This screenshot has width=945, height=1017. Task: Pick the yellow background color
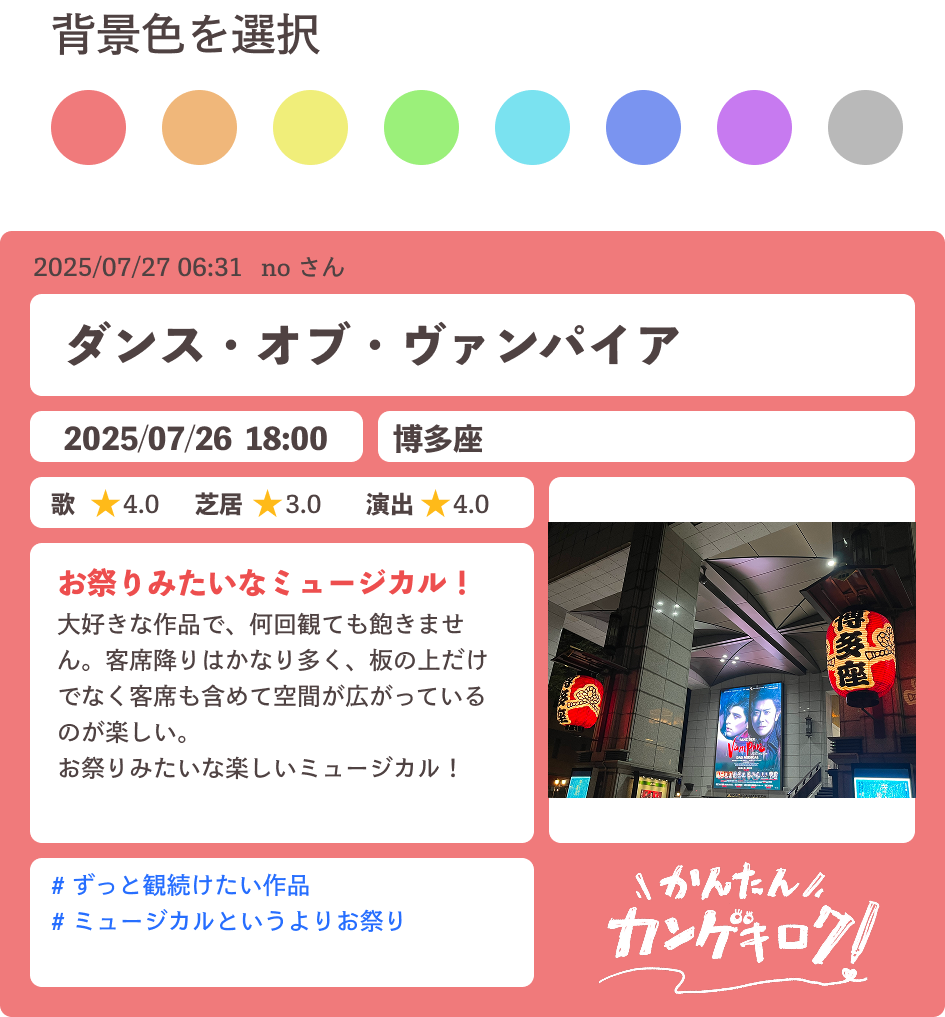(311, 128)
